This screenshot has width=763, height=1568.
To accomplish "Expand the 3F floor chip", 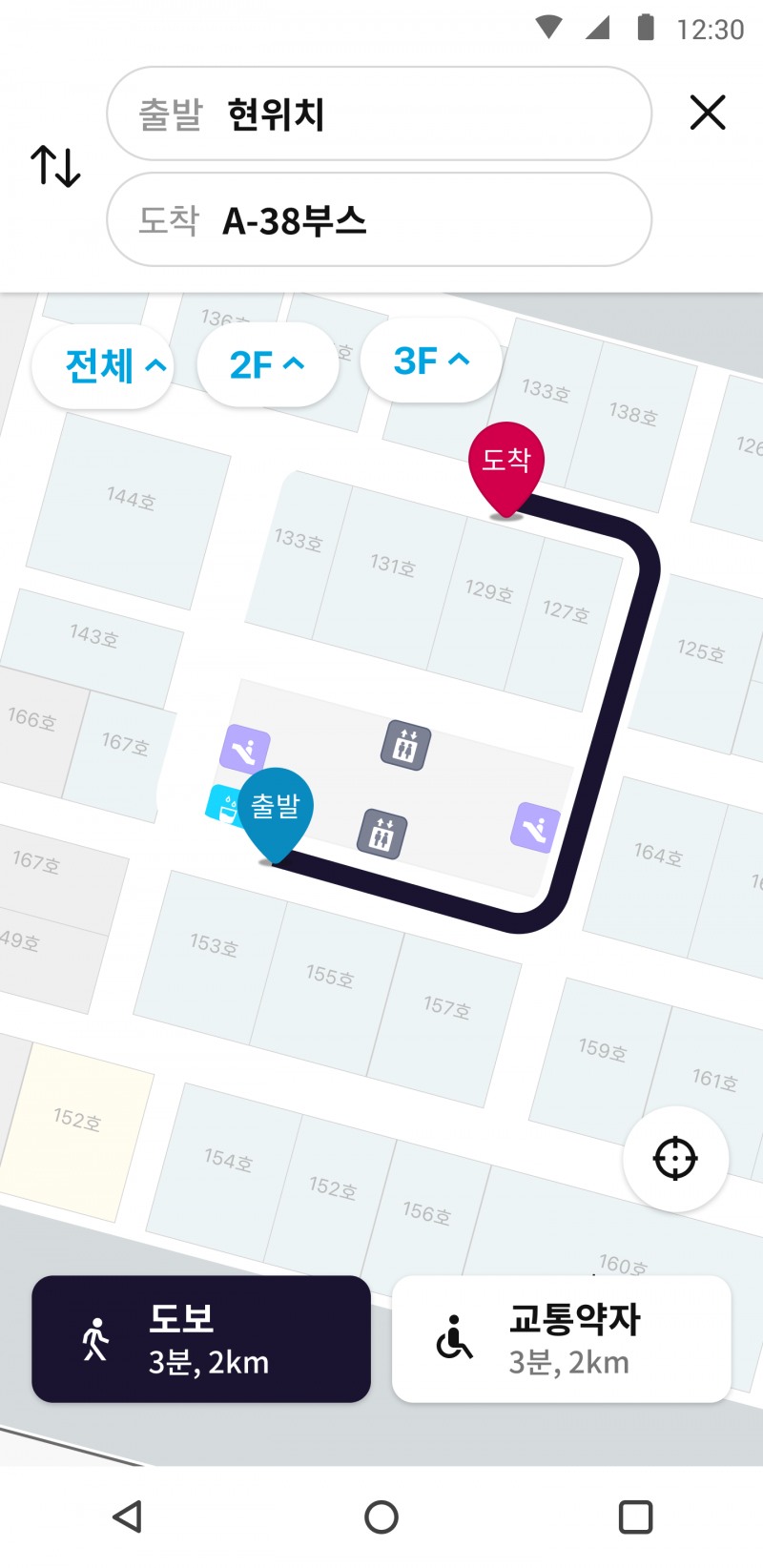I will tap(431, 361).
